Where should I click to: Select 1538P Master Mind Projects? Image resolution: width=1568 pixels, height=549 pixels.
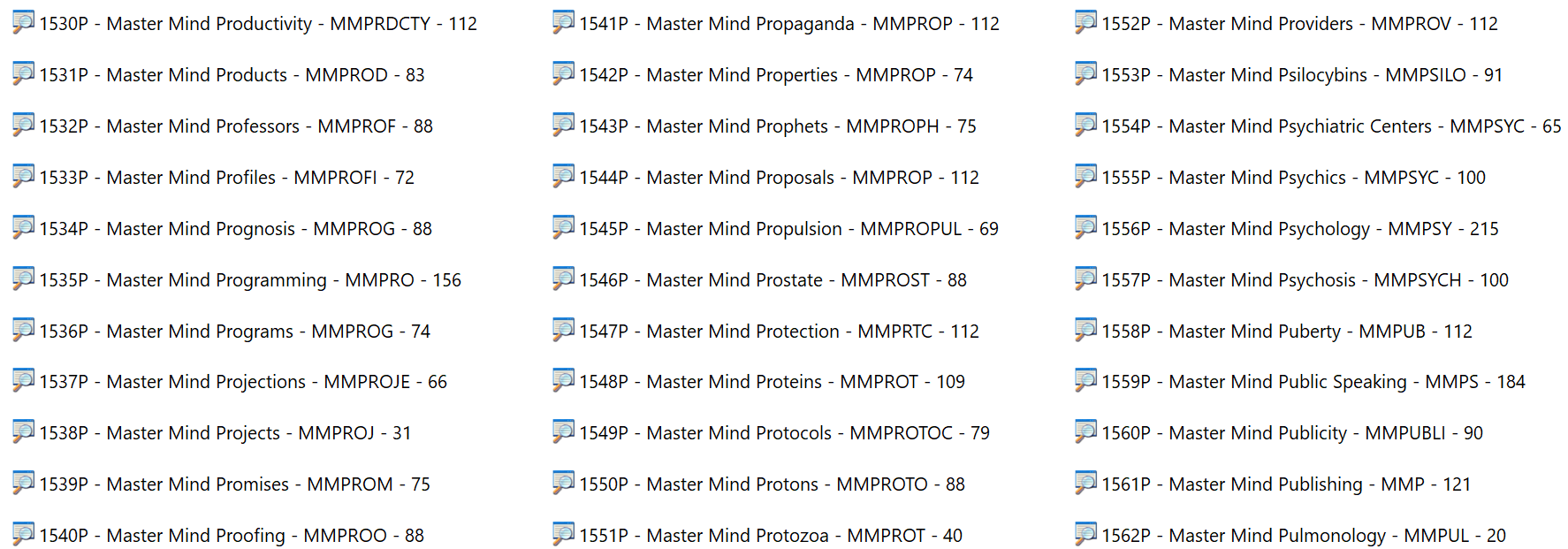point(225,433)
